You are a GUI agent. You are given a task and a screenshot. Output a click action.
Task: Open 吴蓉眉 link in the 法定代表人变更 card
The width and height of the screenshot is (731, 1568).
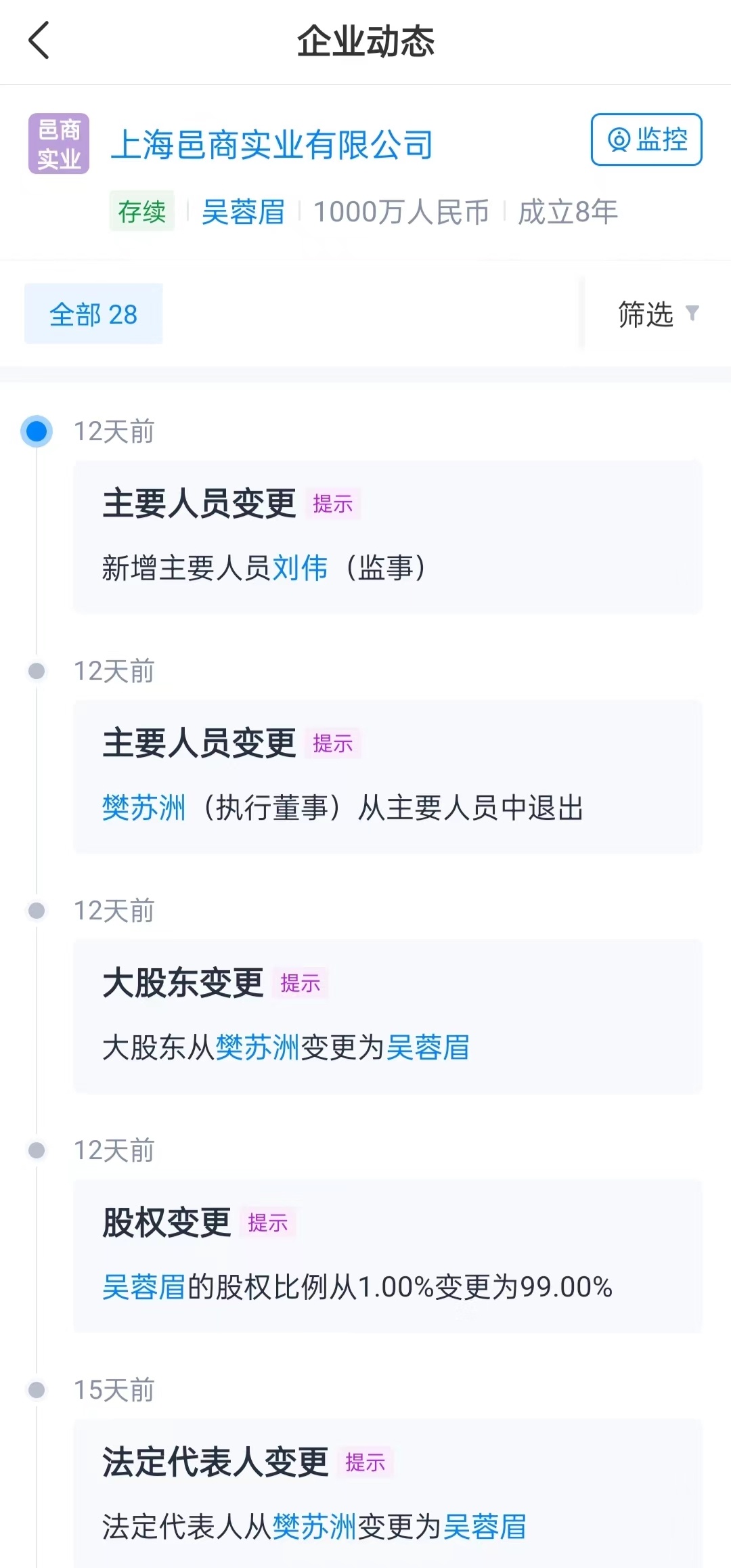point(485,1526)
